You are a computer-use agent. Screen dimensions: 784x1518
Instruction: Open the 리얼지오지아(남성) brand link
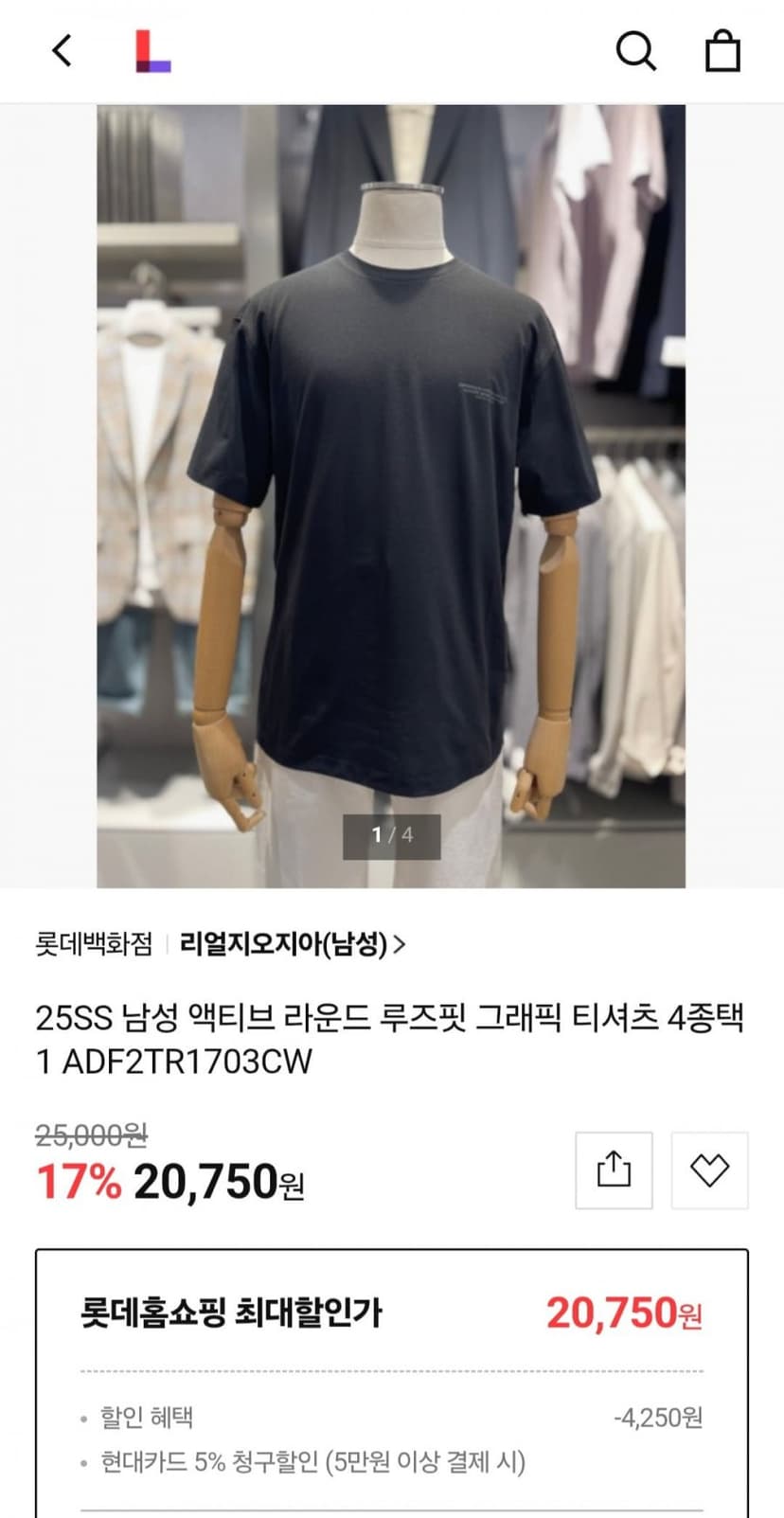click(x=293, y=944)
